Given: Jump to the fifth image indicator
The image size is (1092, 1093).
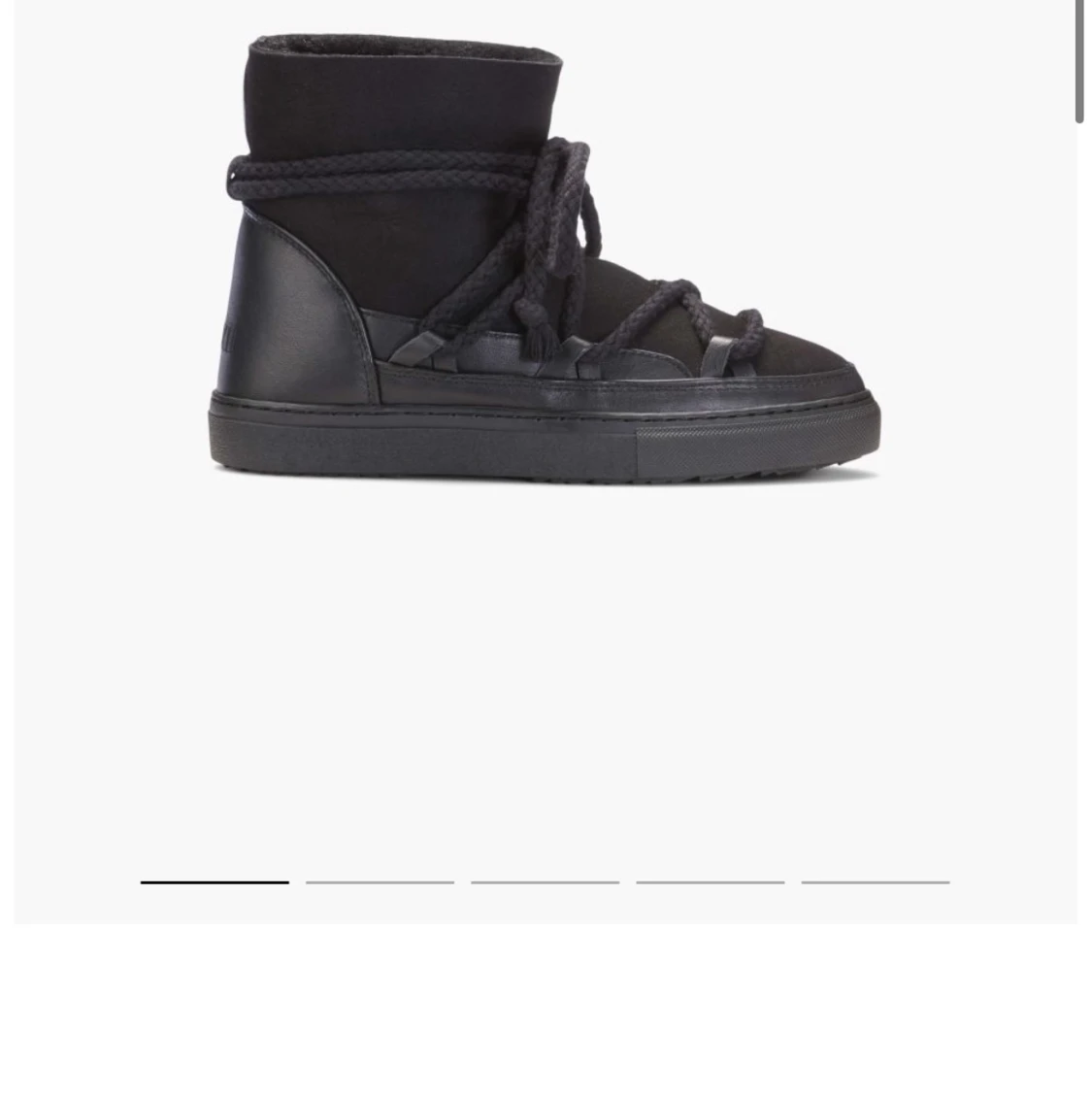Looking at the screenshot, I should click(875, 882).
